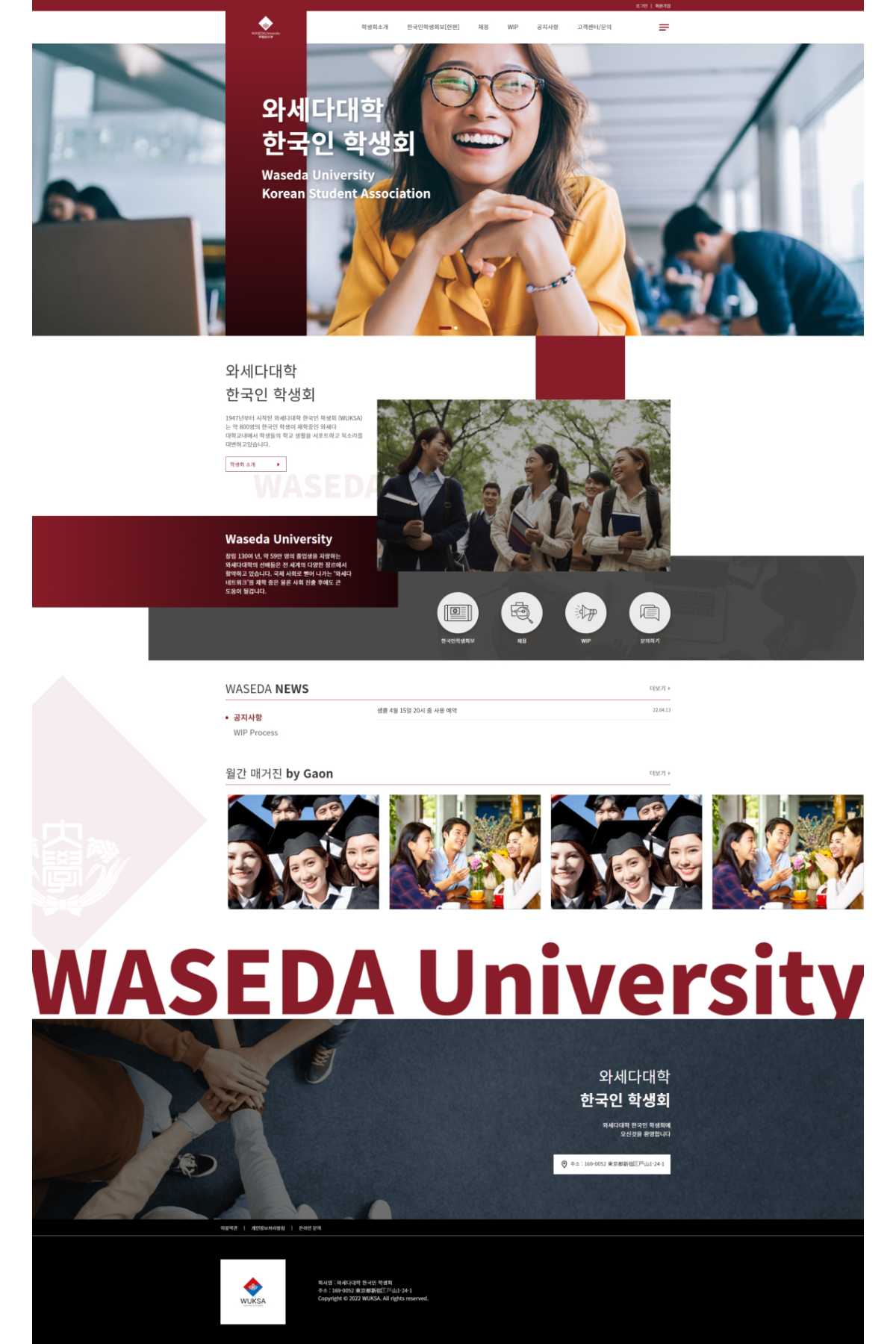The image size is (896, 1344).
Task: Go to 한국인학생회보[한켠] in the navigation
Action: tap(433, 27)
